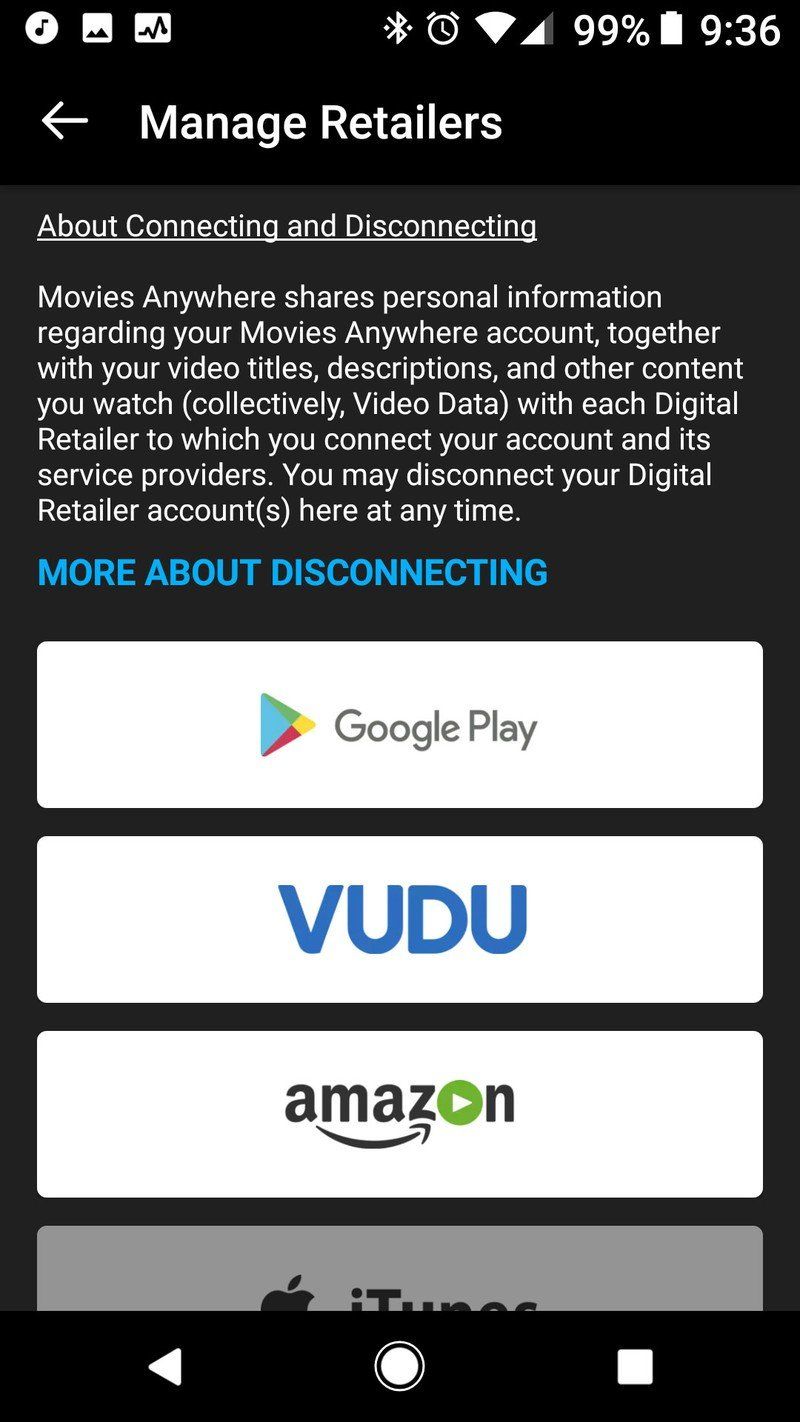Select the Manage Retailers title
This screenshot has height=1422, width=800.
(320, 121)
